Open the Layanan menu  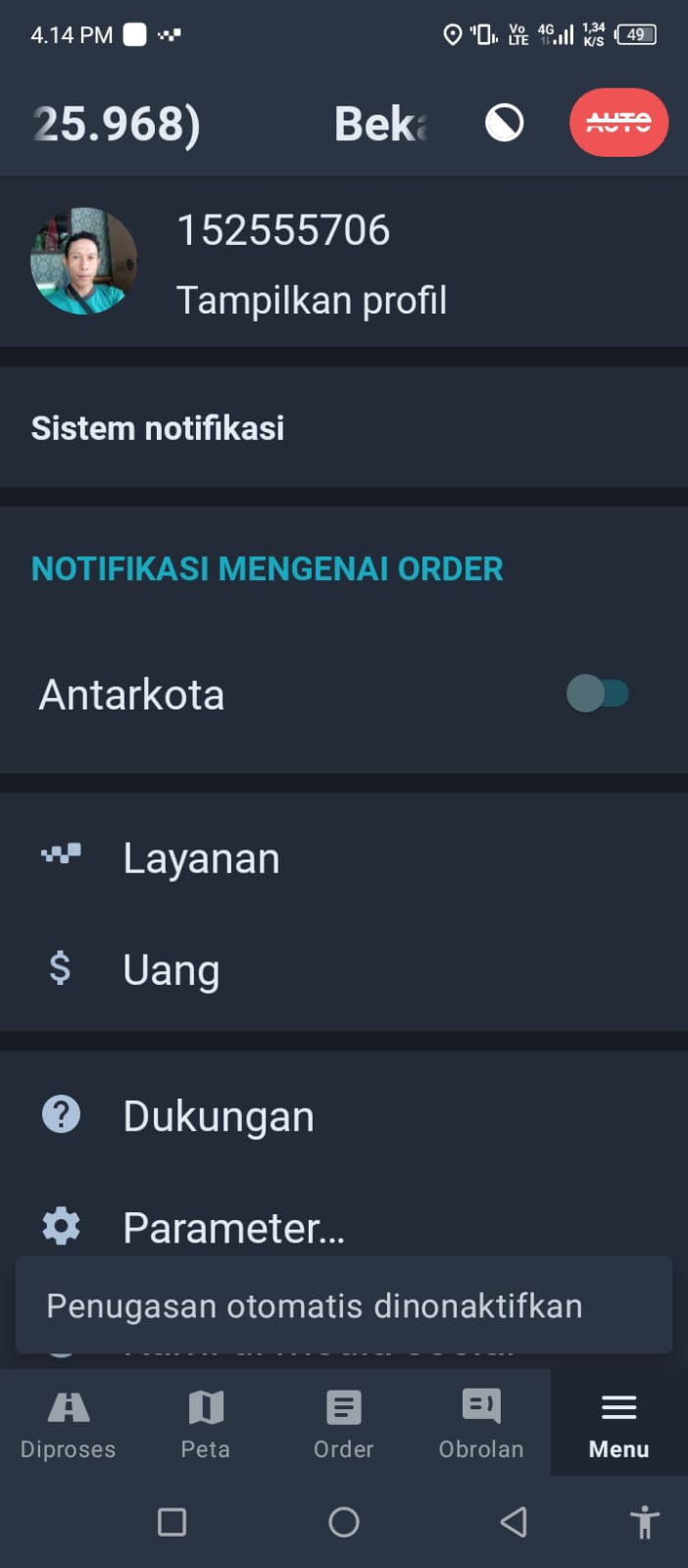(x=201, y=858)
